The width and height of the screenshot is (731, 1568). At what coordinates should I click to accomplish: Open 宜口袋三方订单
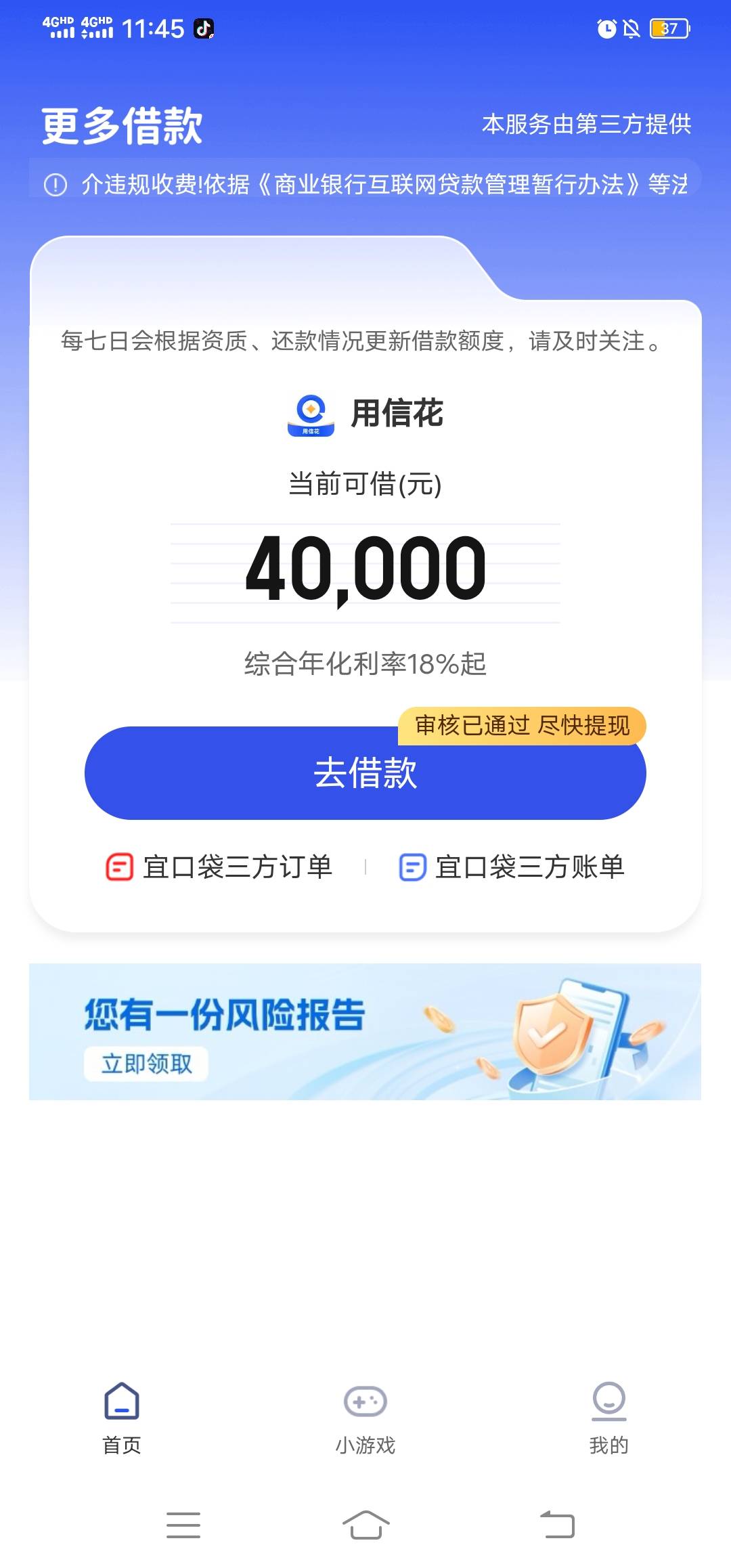tap(219, 867)
